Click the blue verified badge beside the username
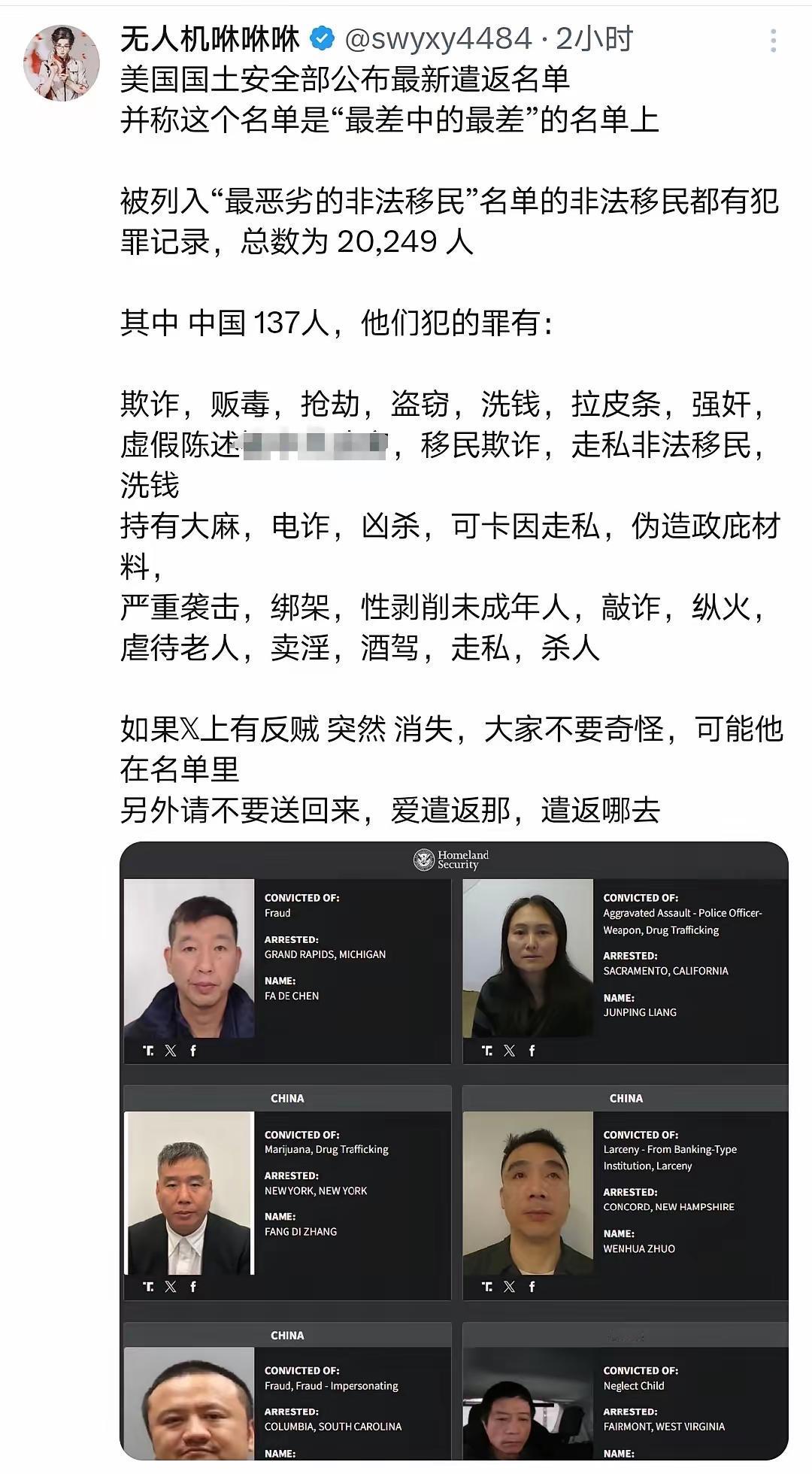This screenshot has width=812, height=1474. [x=322, y=35]
